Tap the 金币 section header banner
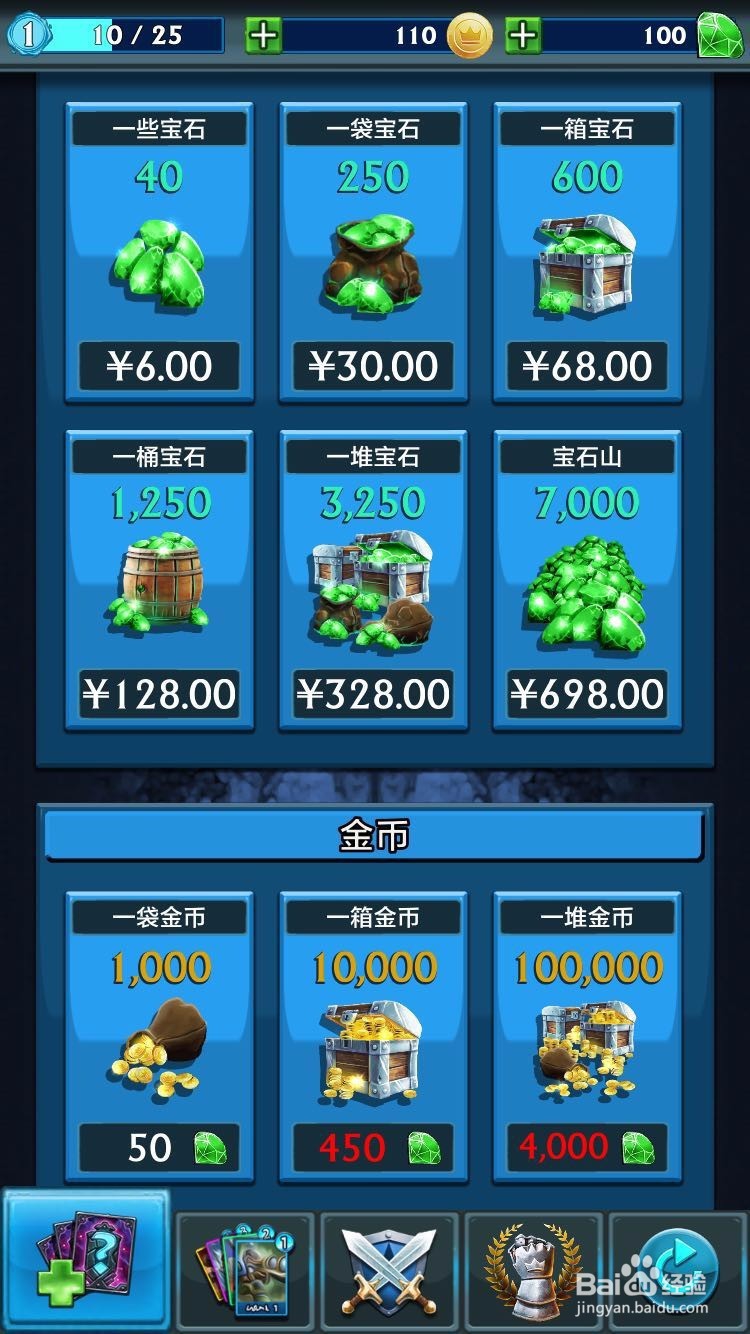This screenshot has height=1334, width=750. pos(375,837)
